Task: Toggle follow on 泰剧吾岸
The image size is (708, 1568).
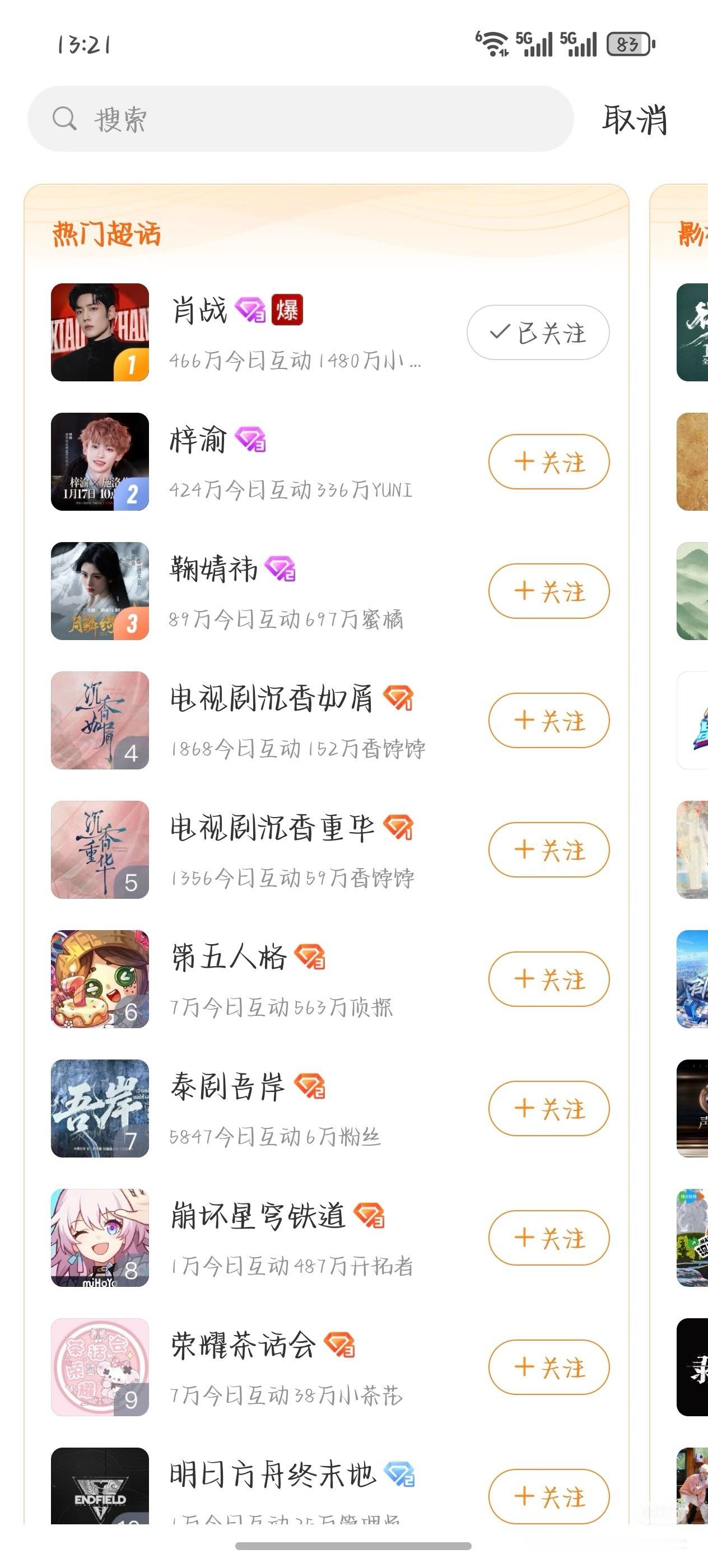Action: pos(547,1108)
